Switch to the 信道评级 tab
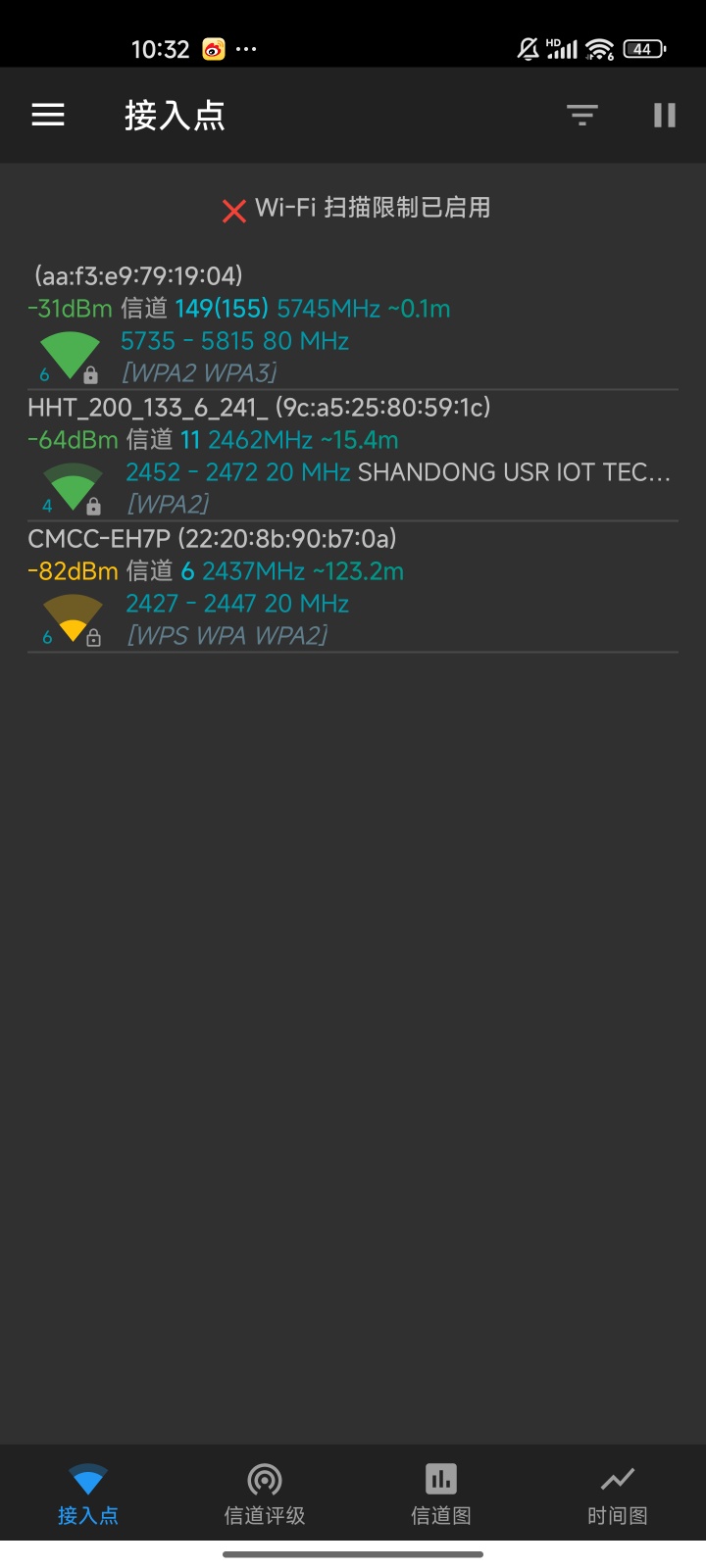706x1568 pixels. point(264,1493)
